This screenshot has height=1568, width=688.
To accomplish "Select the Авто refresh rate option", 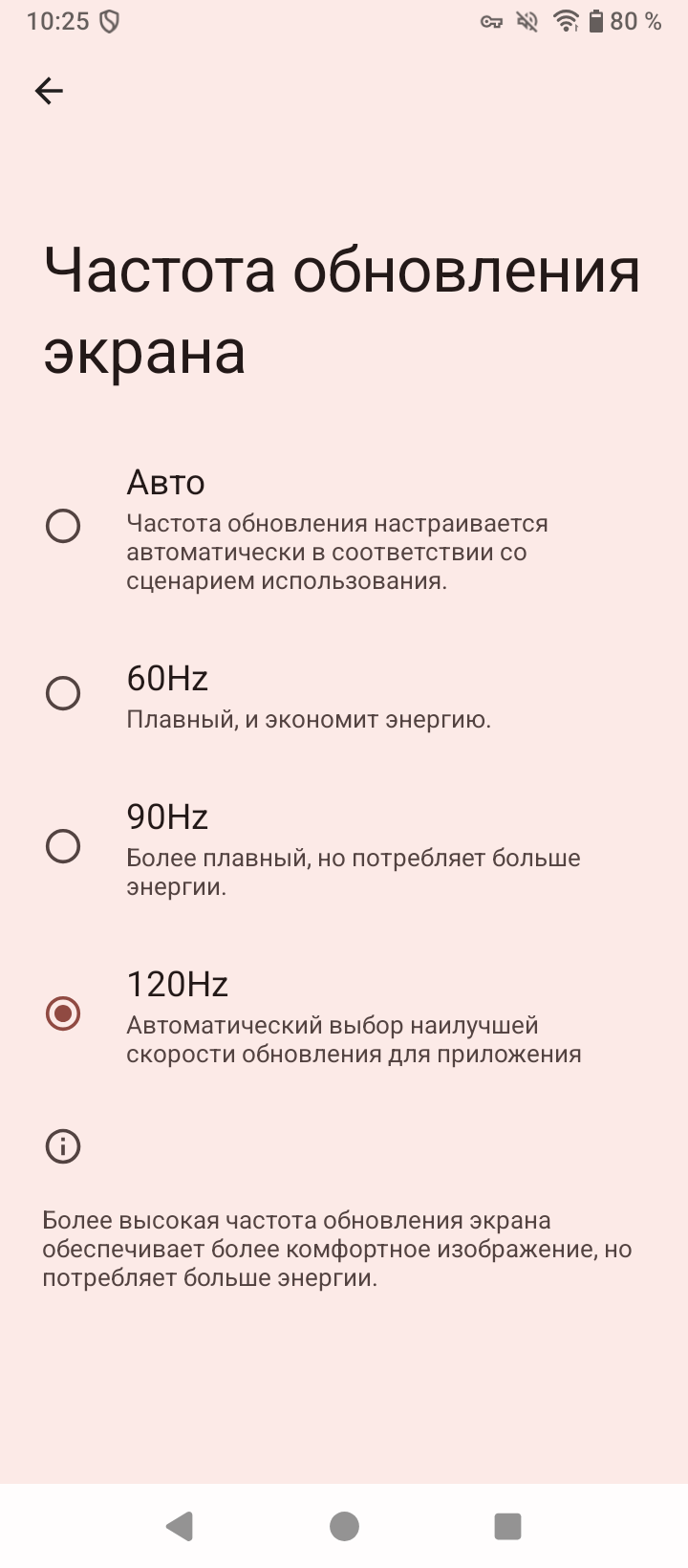I will click(344, 528).
